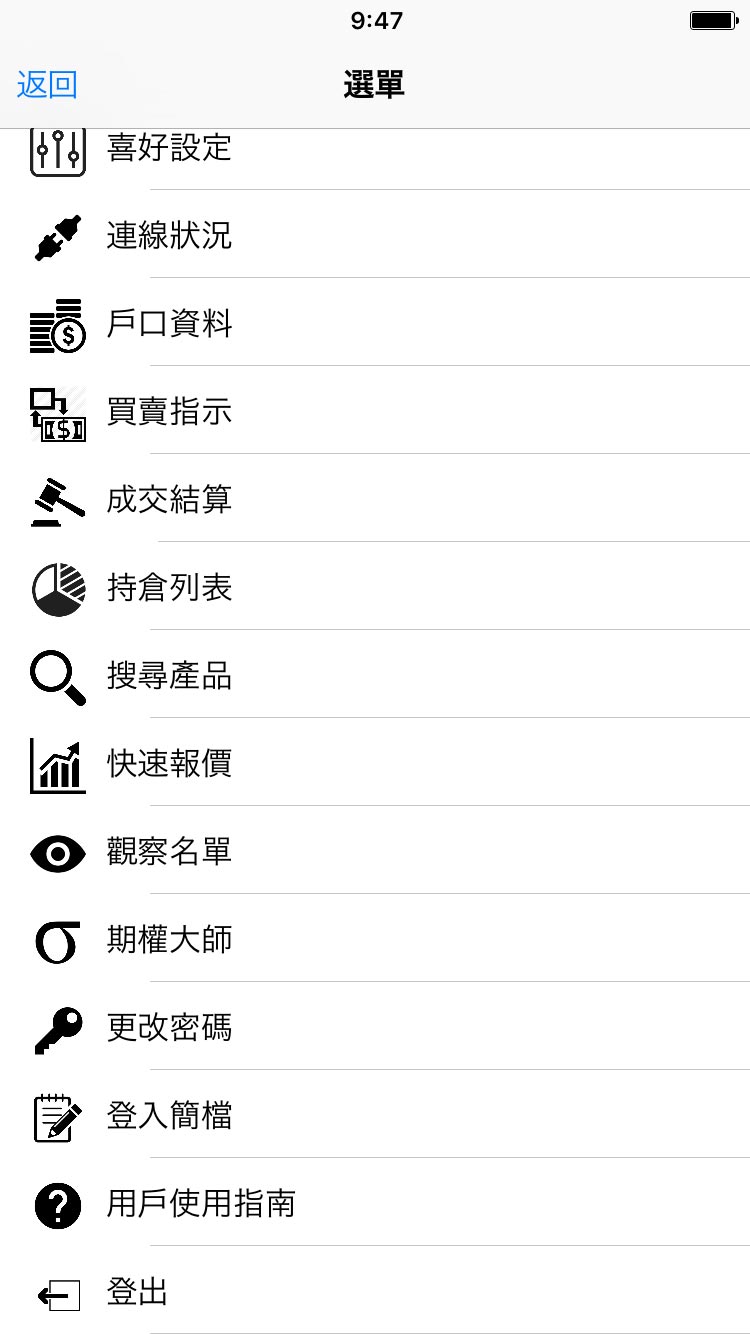Tap 搜尋產品 to search products
This screenshot has height=1334, width=750.
[x=375, y=674]
